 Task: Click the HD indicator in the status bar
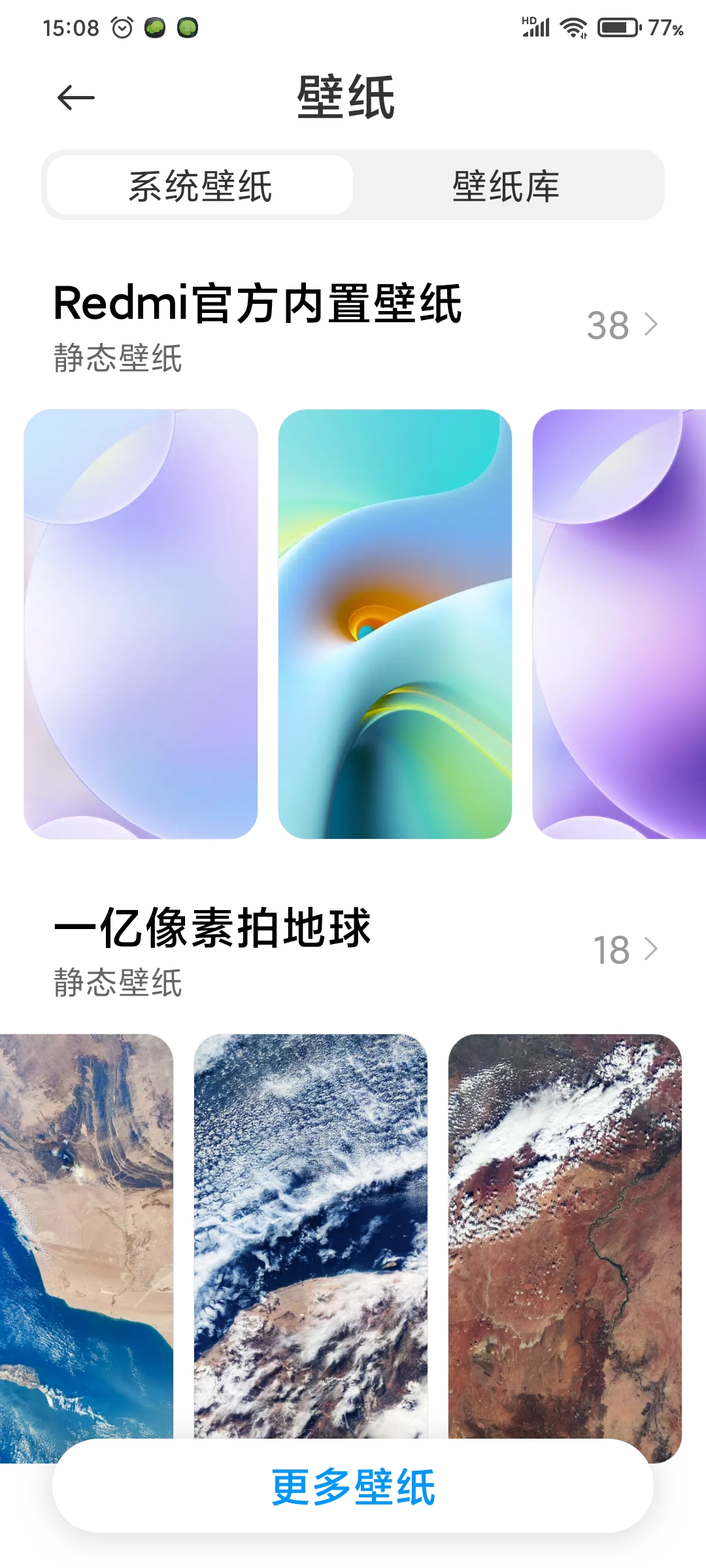click(x=529, y=20)
